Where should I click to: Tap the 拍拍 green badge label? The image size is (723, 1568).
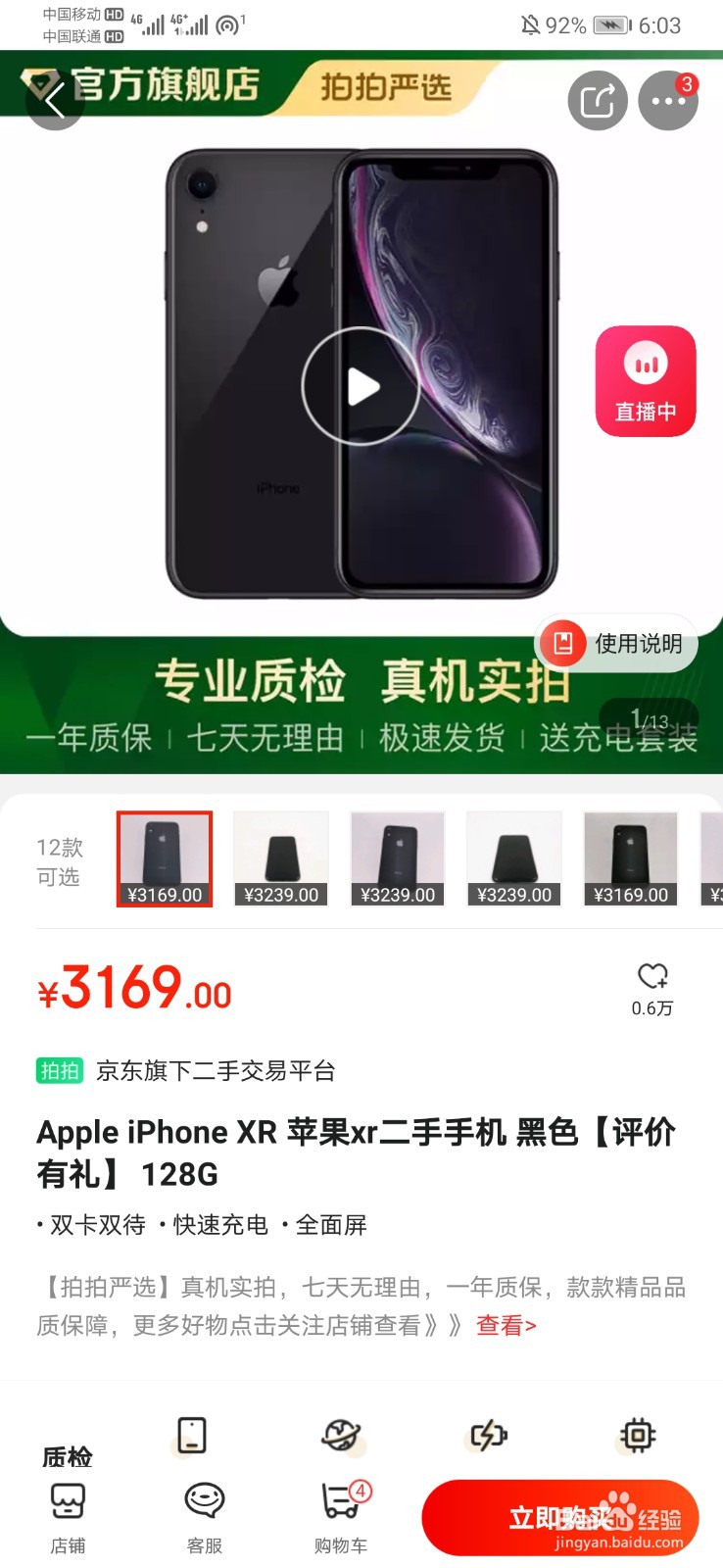pos(58,1071)
